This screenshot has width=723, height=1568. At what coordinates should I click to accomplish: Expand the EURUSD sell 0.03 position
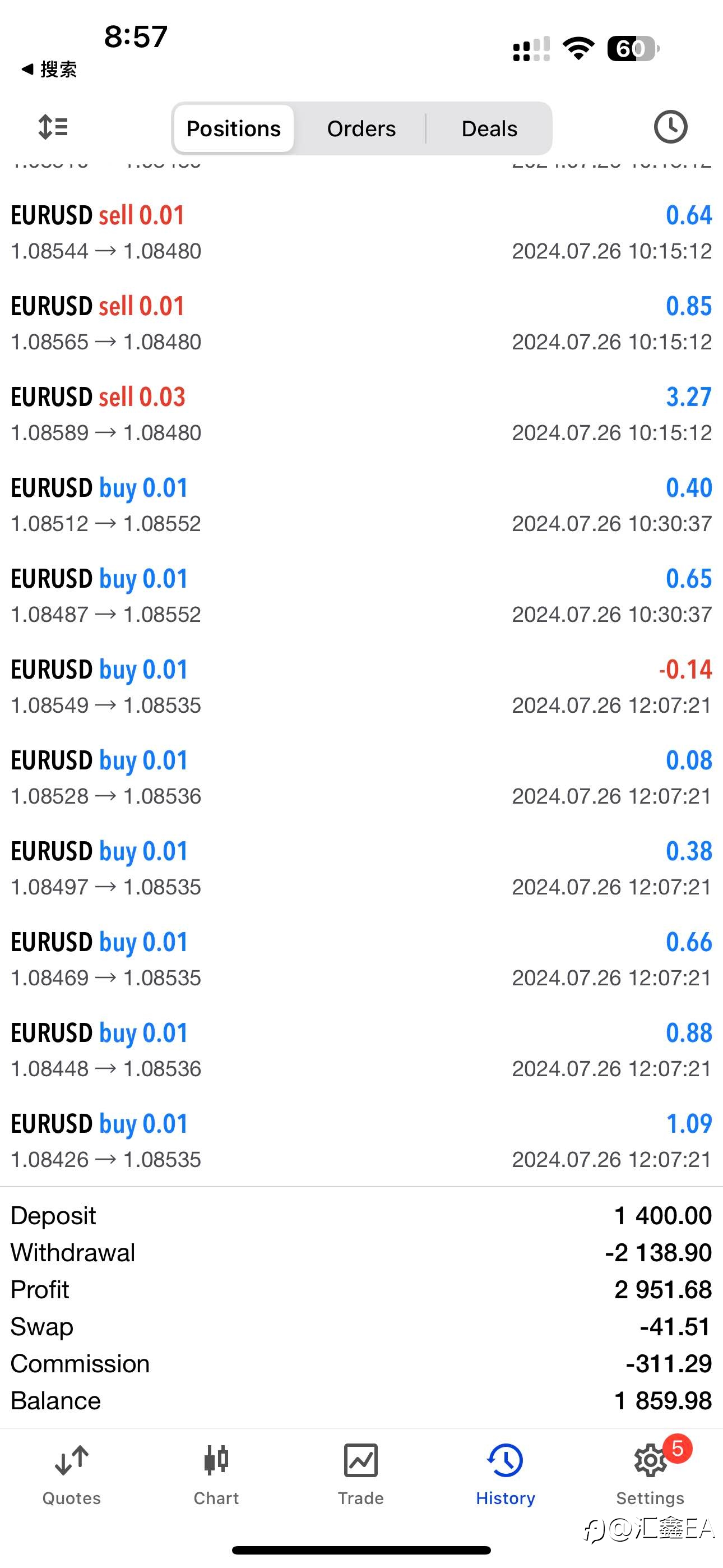[361, 414]
